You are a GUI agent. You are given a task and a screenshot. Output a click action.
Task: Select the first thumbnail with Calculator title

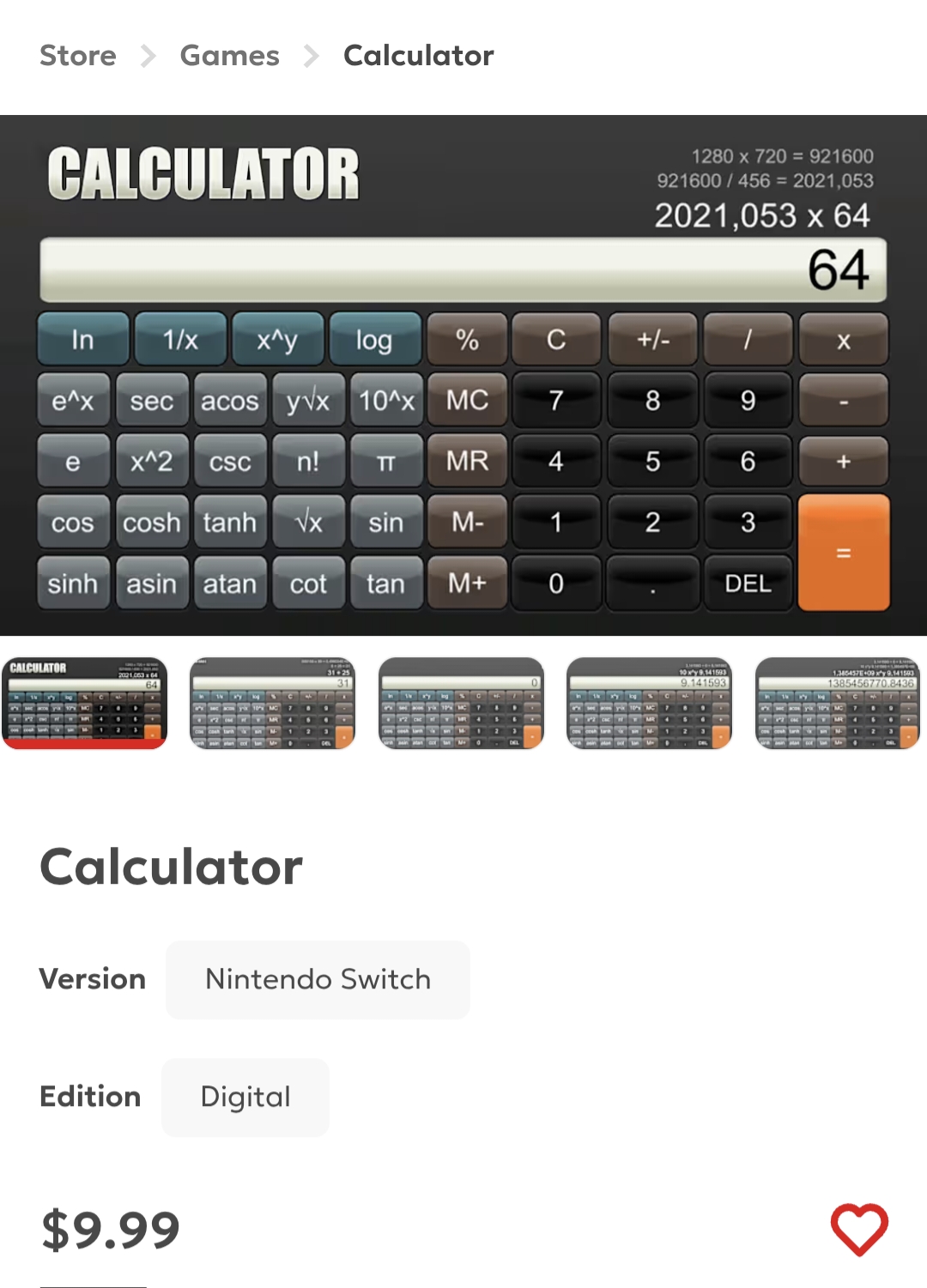(84, 703)
